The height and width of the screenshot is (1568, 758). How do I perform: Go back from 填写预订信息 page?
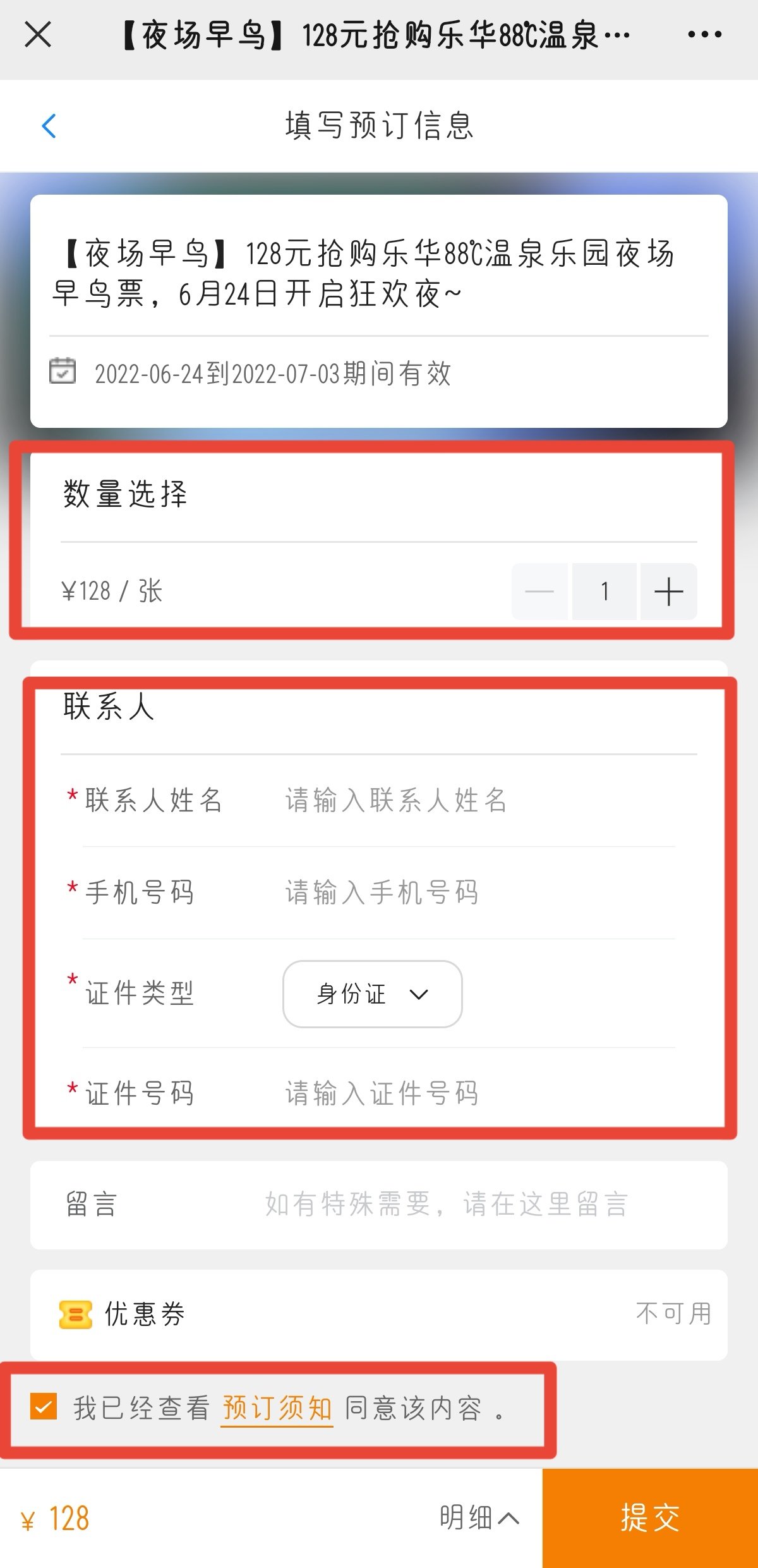click(x=49, y=126)
